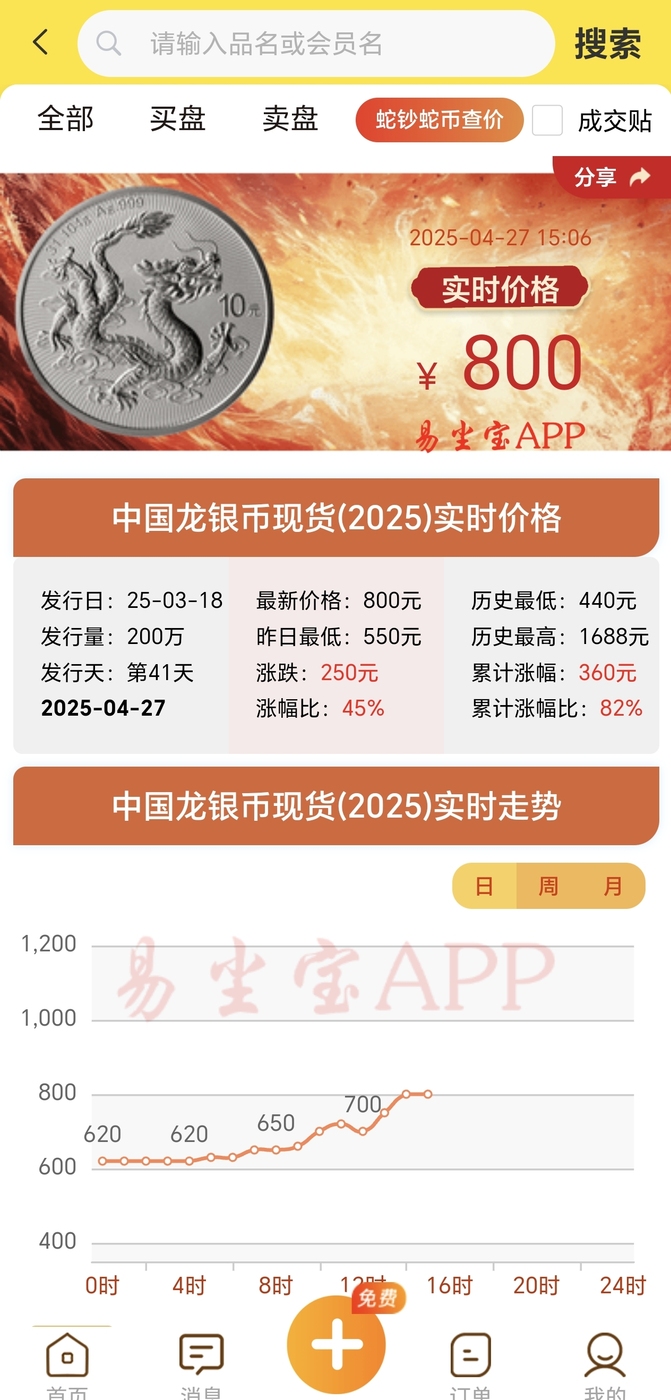Tap the search field for product or member name
The image size is (671, 1400).
point(316,44)
